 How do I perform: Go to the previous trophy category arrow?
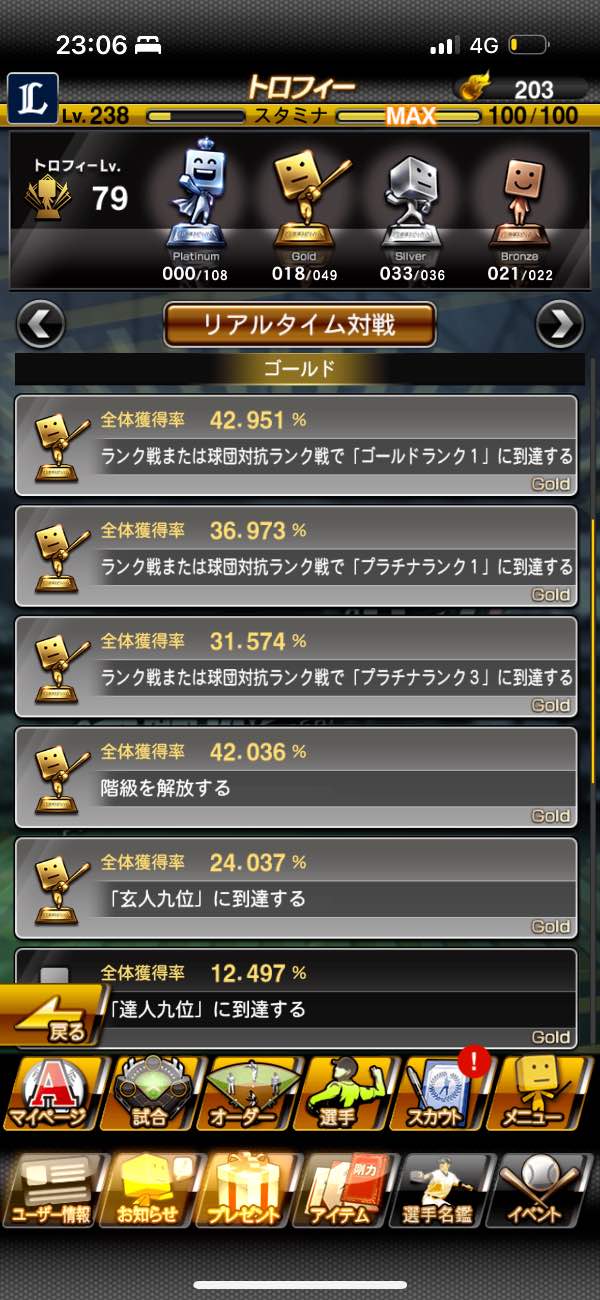[x=41, y=324]
